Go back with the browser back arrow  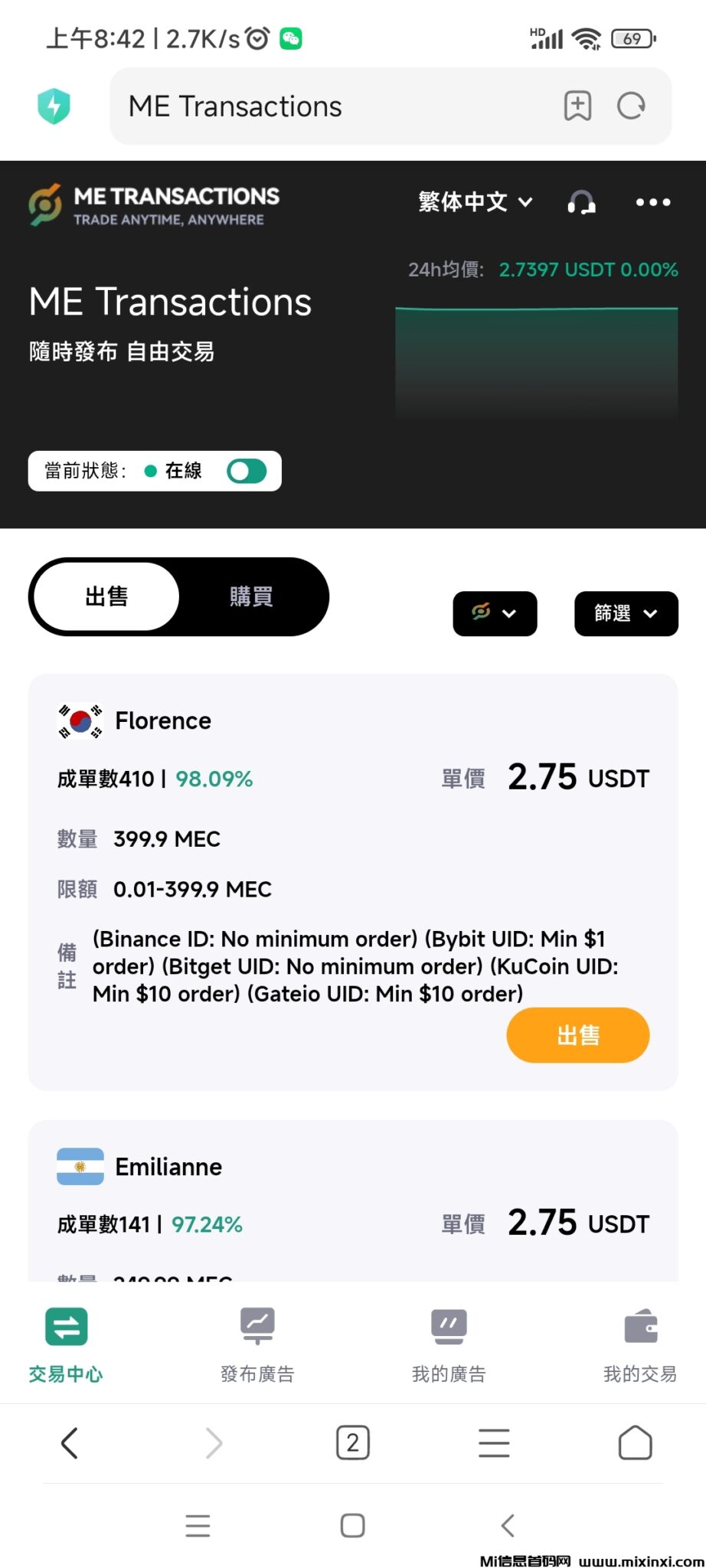(x=70, y=1443)
